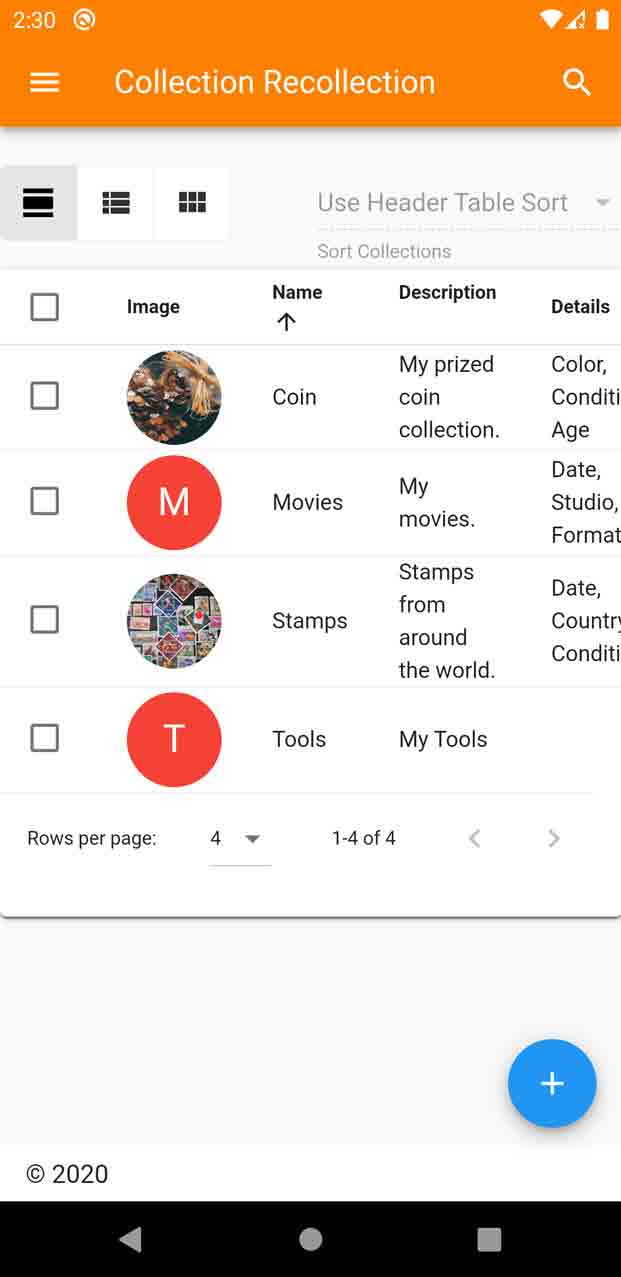Change the rows per page dropdown
Viewport: 621px width, 1277px height.
(x=240, y=839)
